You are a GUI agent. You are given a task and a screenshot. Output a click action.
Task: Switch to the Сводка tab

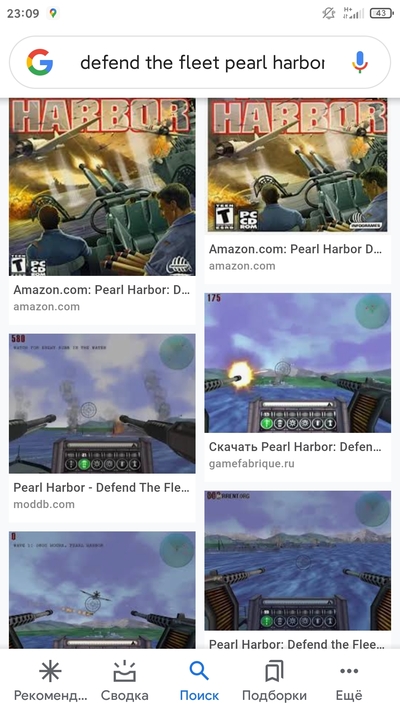(124, 680)
